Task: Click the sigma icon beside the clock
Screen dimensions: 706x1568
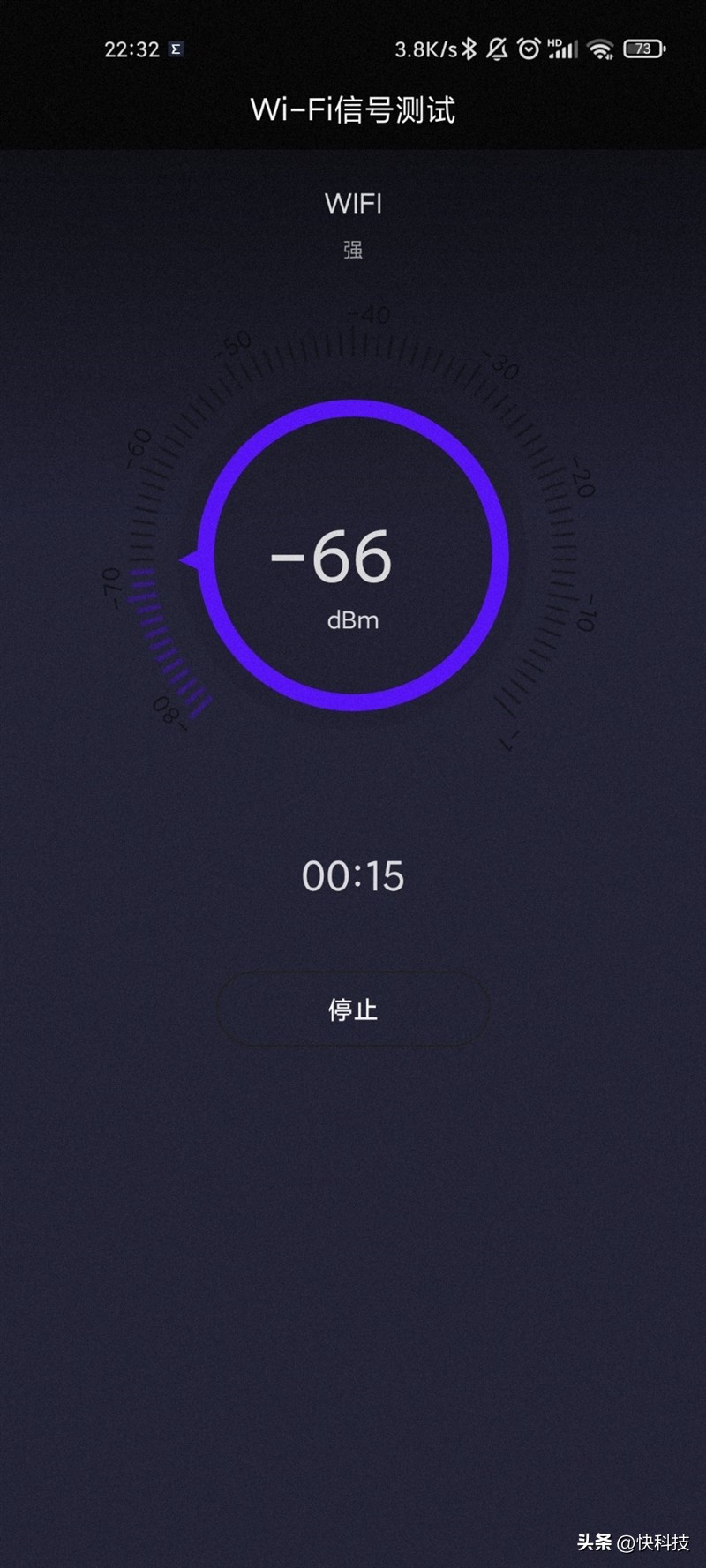Action: click(x=177, y=49)
